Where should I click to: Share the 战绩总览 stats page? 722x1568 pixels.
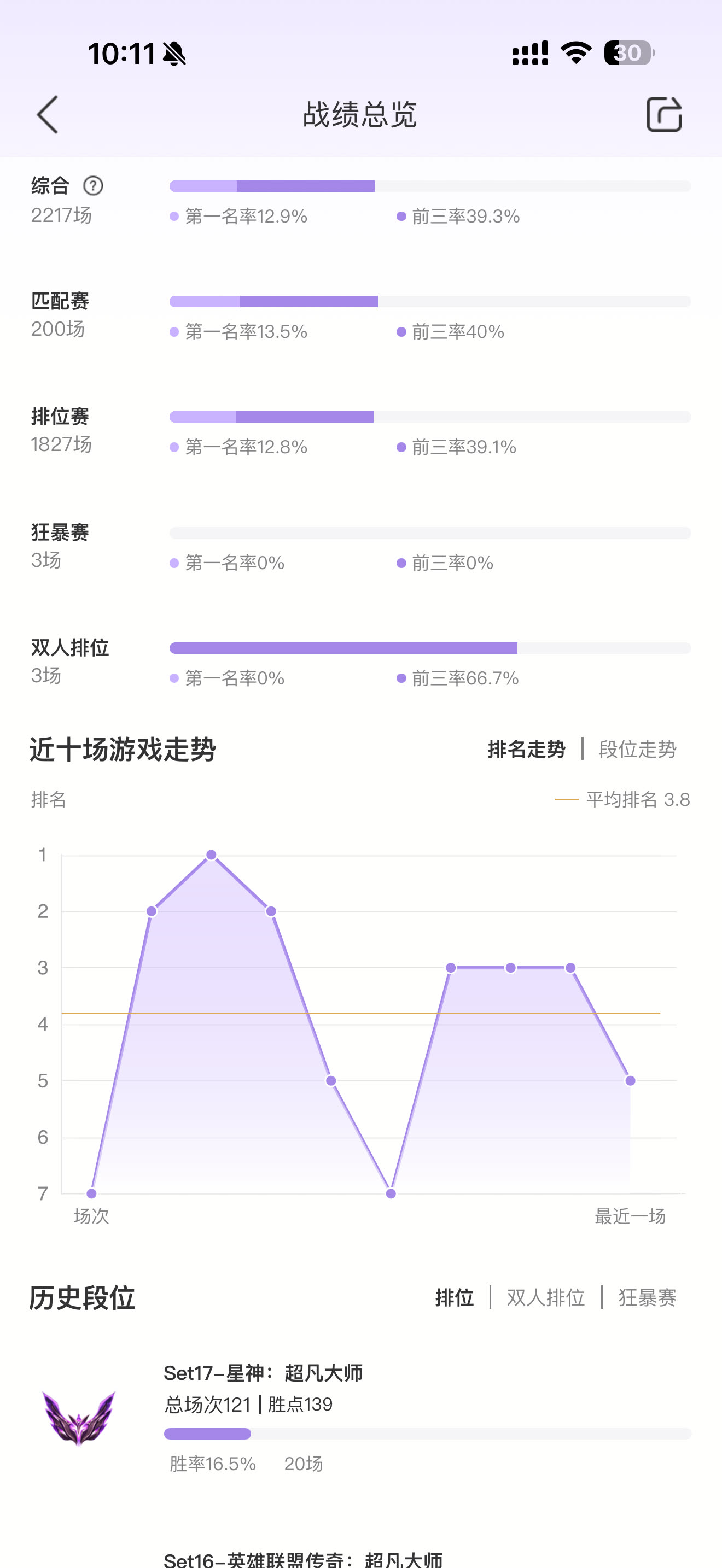click(663, 114)
